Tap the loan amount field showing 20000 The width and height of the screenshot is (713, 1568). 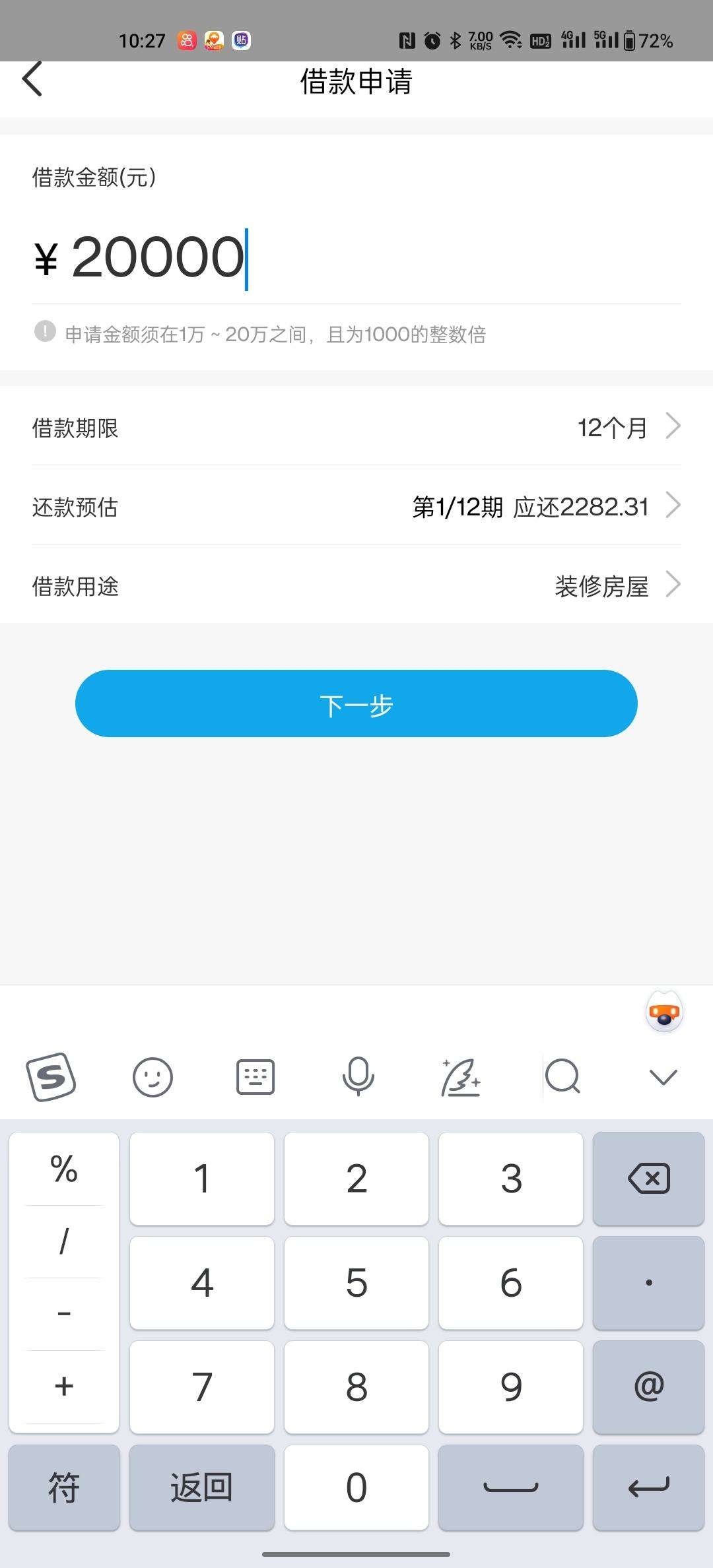pyautogui.click(x=356, y=257)
